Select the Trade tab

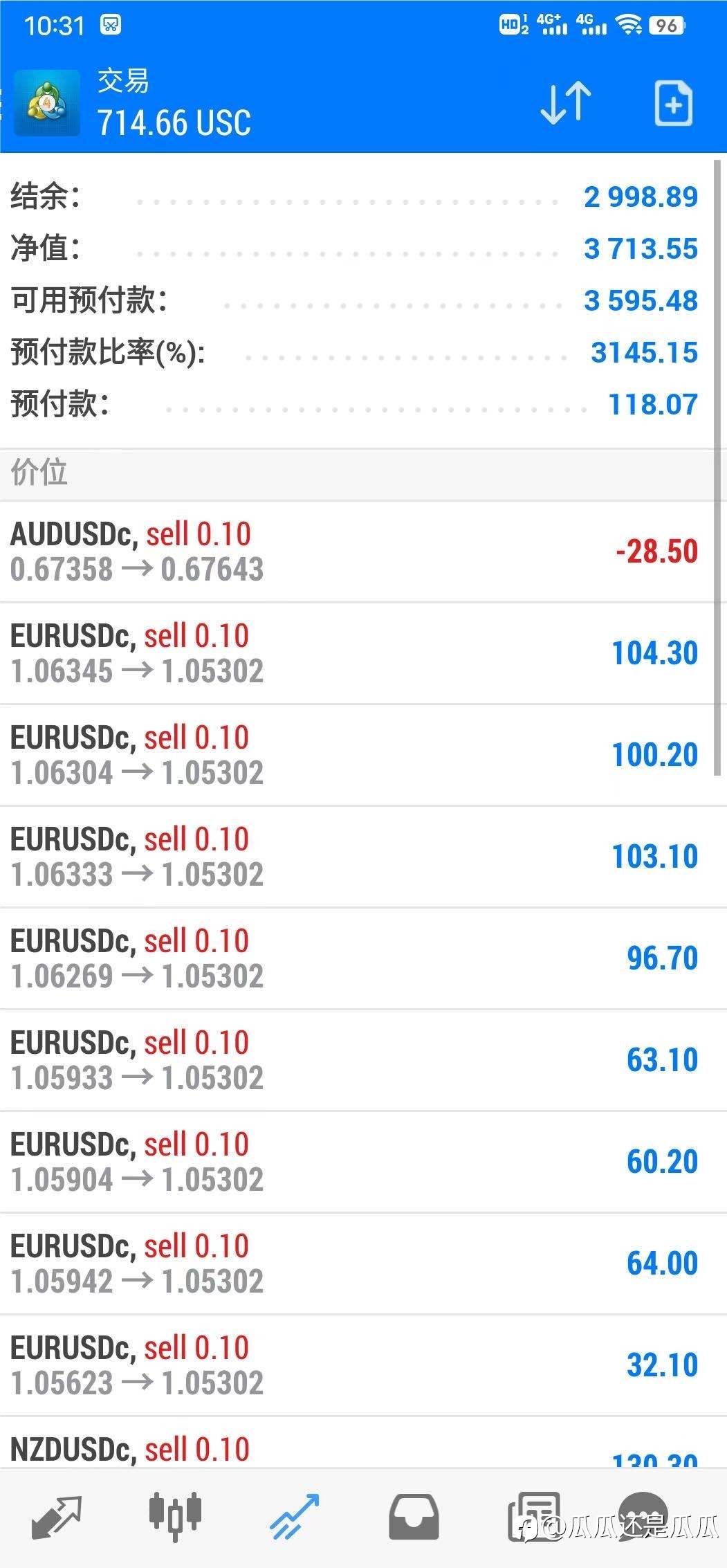[x=294, y=1517]
